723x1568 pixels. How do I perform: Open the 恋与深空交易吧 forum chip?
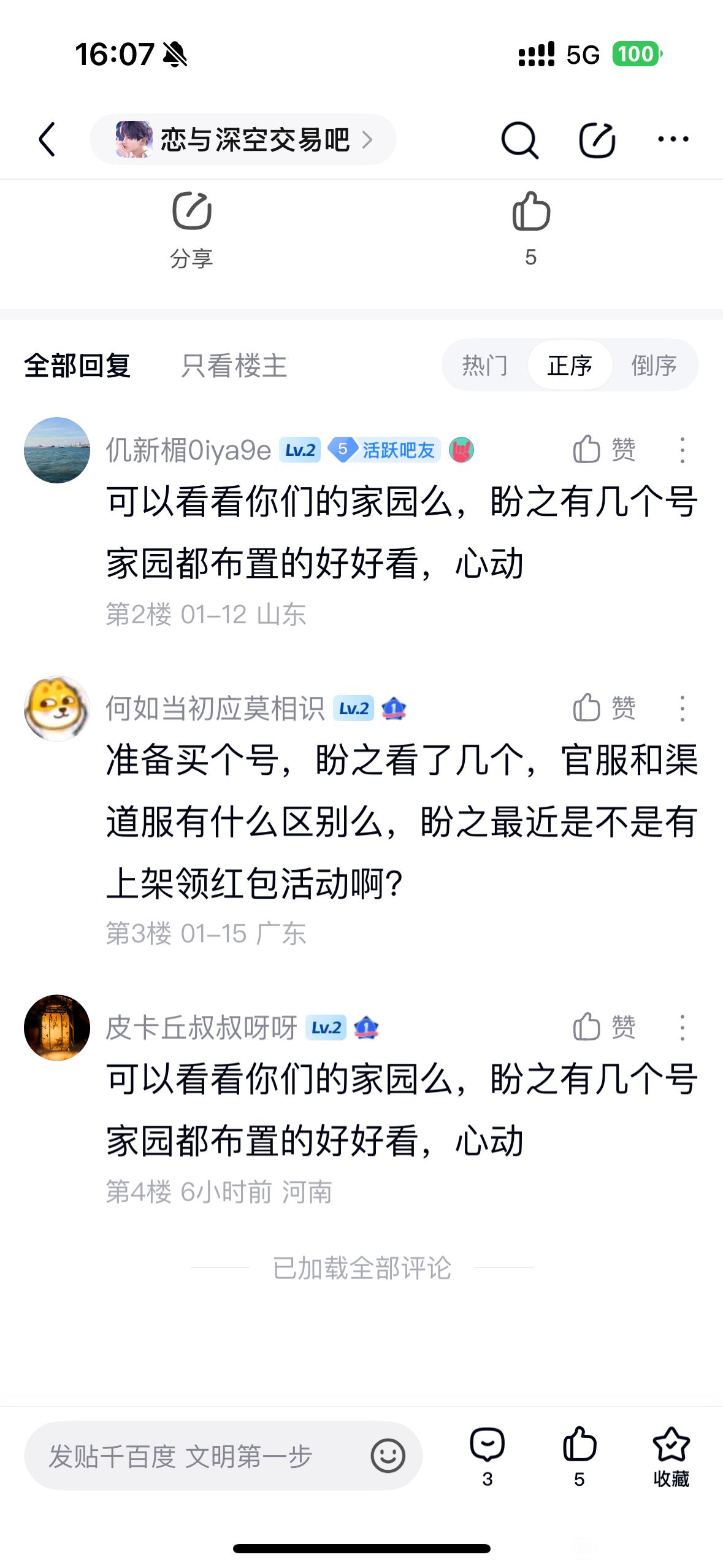point(243,139)
